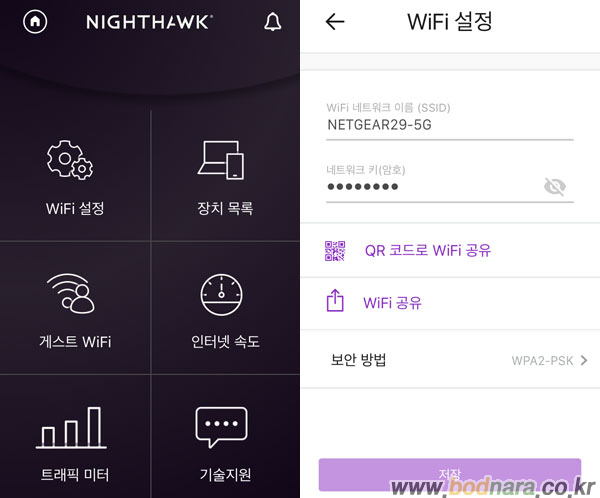
Task: Tap the purple 저장 save button
Action: [x=449, y=473]
